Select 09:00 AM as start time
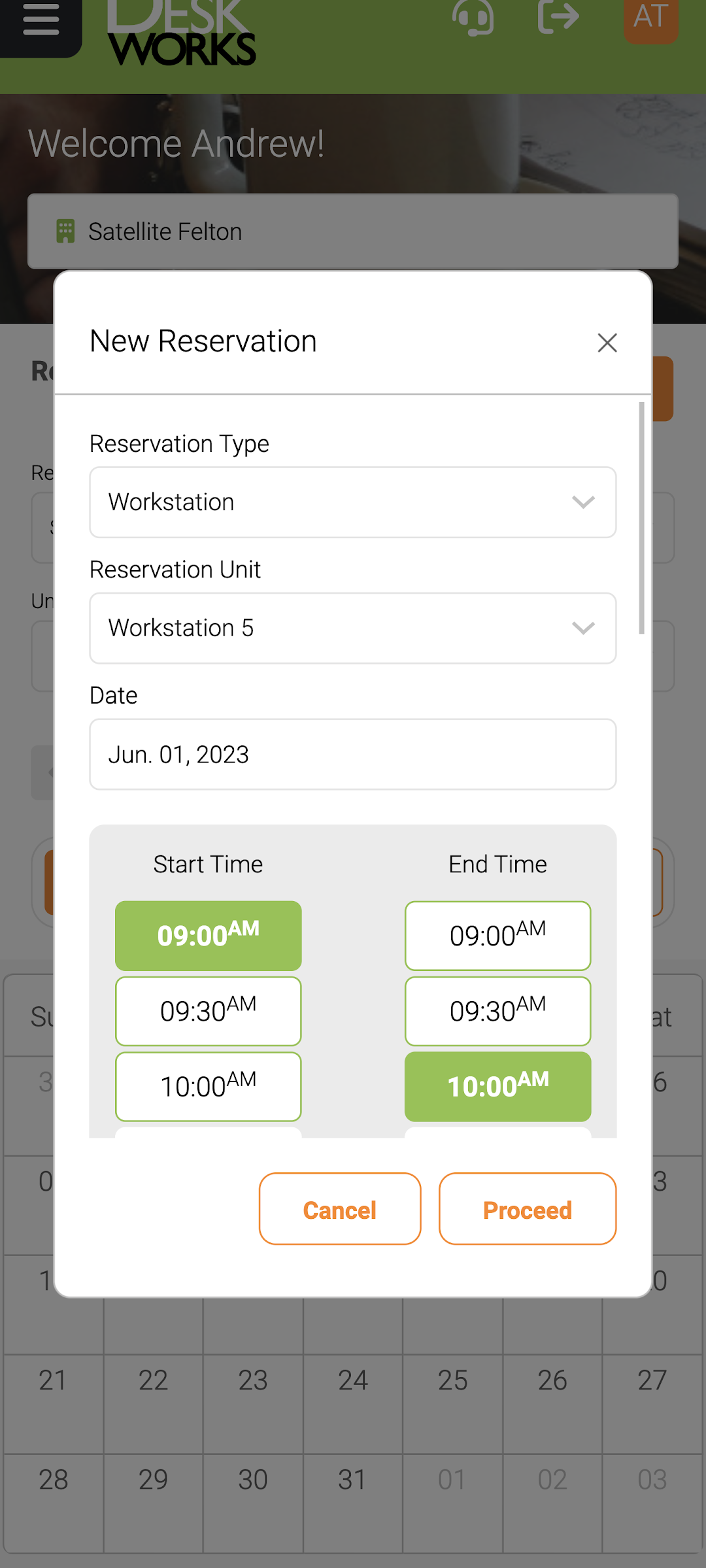The width and height of the screenshot is (706, 1568). click(x=209, y=936)
